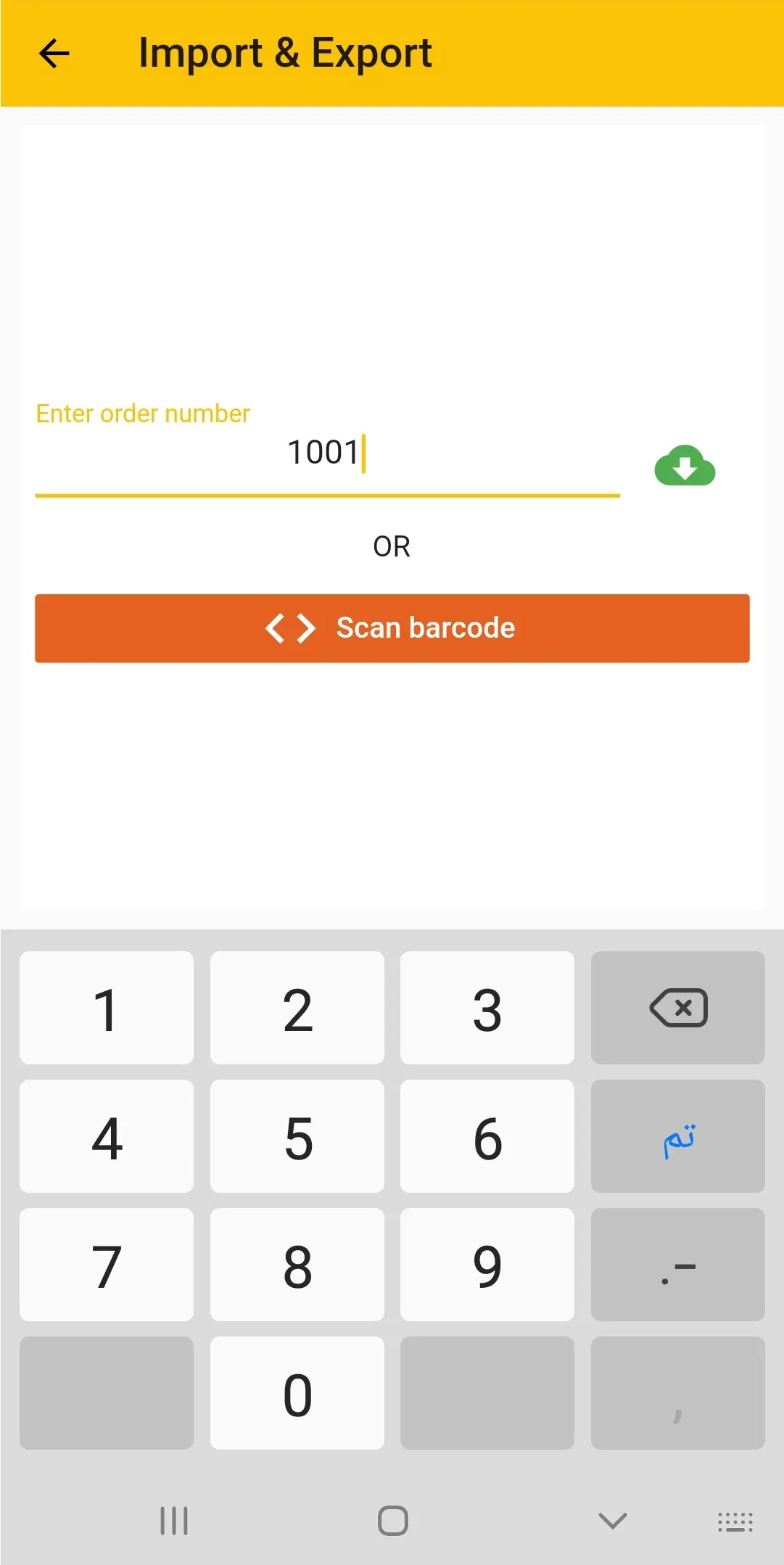
Task: Type digit 9 on keypad
Action: click(x=487, y=1265)
